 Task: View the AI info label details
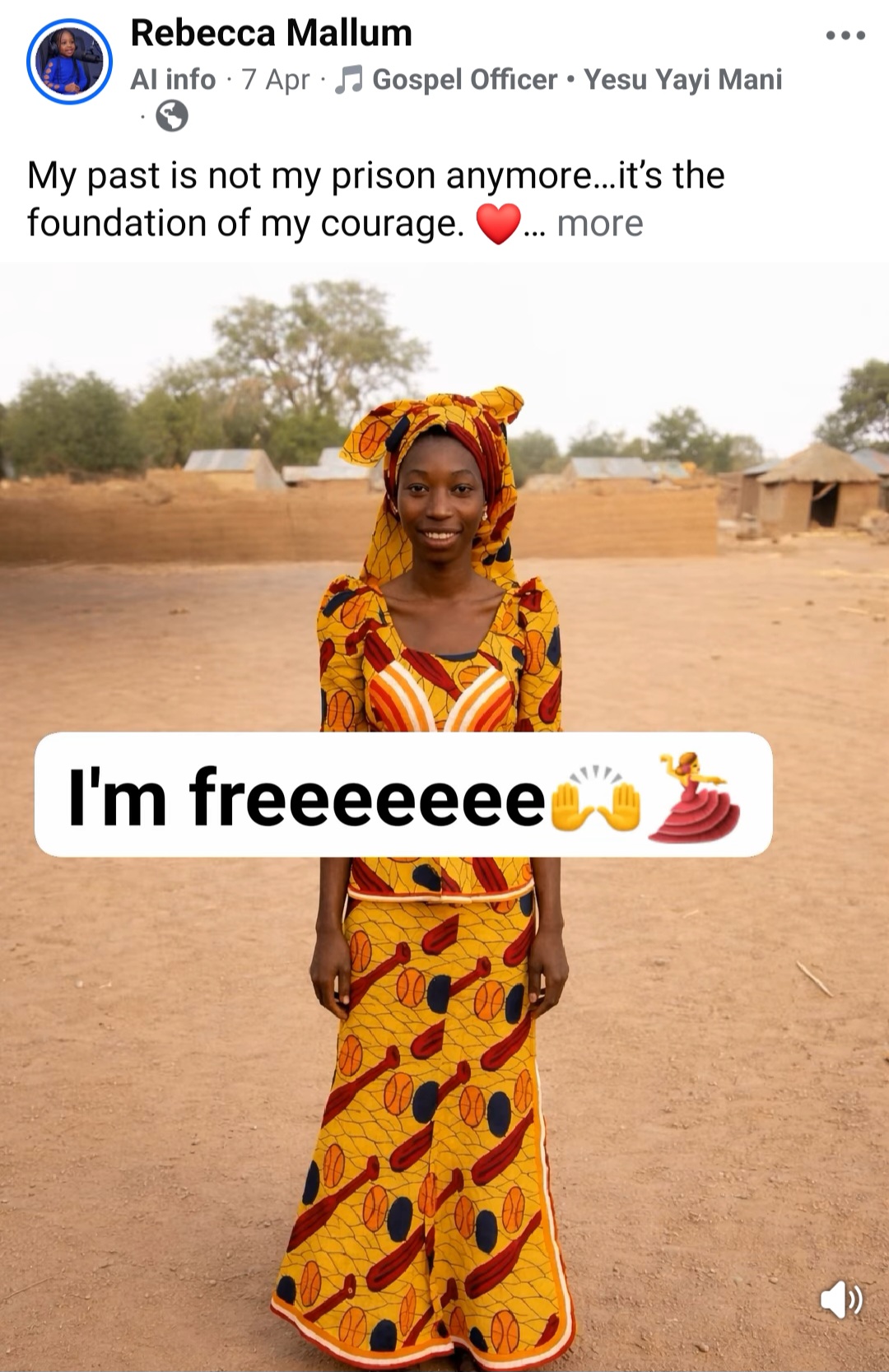tap(173, 80)
